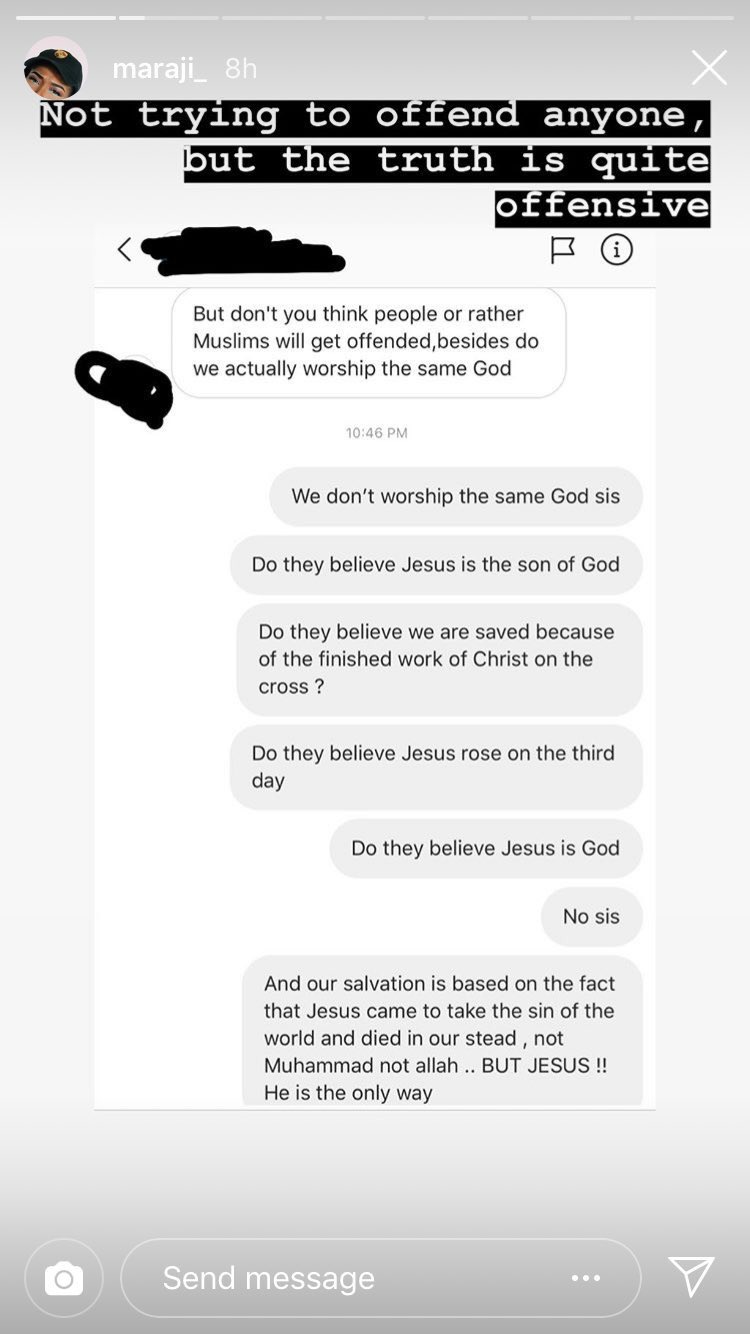The image size is (750, 1334).
Task: Open the three-dot story options
Action: 586,1278
